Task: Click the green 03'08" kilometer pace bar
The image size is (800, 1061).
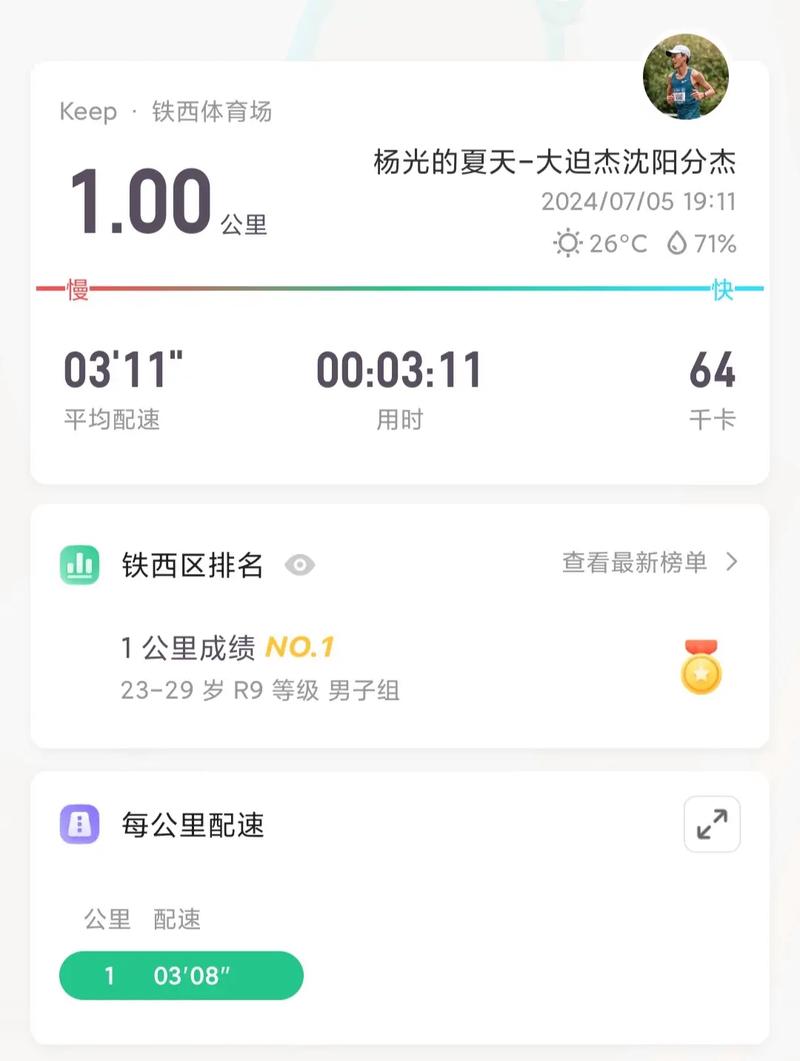Action: [180, 975]
